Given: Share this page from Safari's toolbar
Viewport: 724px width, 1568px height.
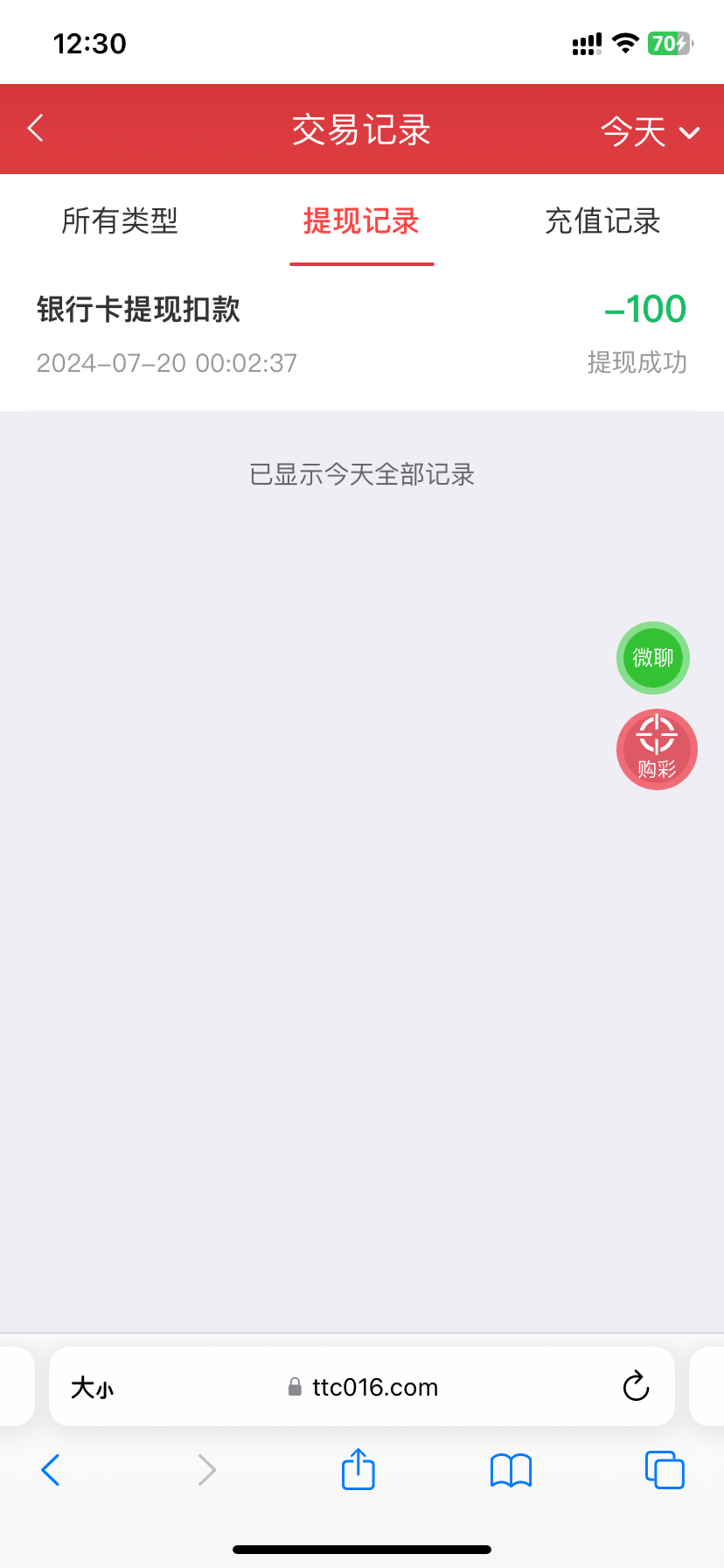Looking at the screenshot, I should click(358, 1469).
